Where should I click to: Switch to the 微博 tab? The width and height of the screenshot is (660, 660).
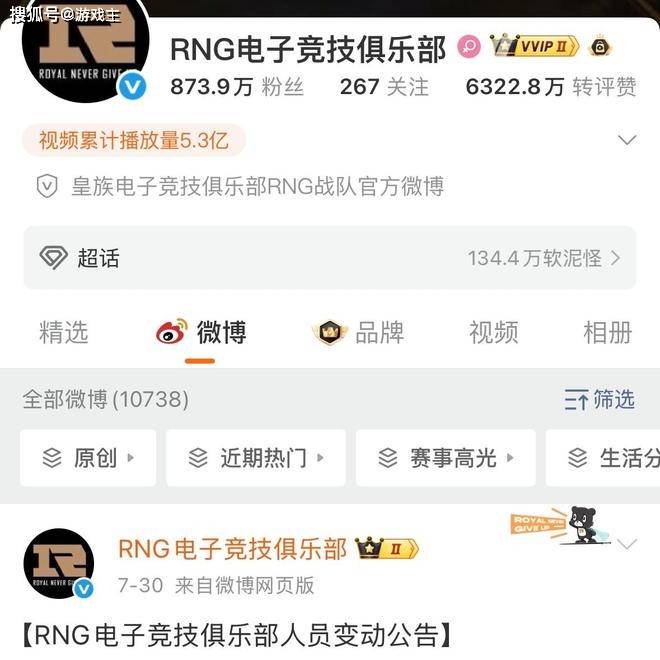[202, 332]
